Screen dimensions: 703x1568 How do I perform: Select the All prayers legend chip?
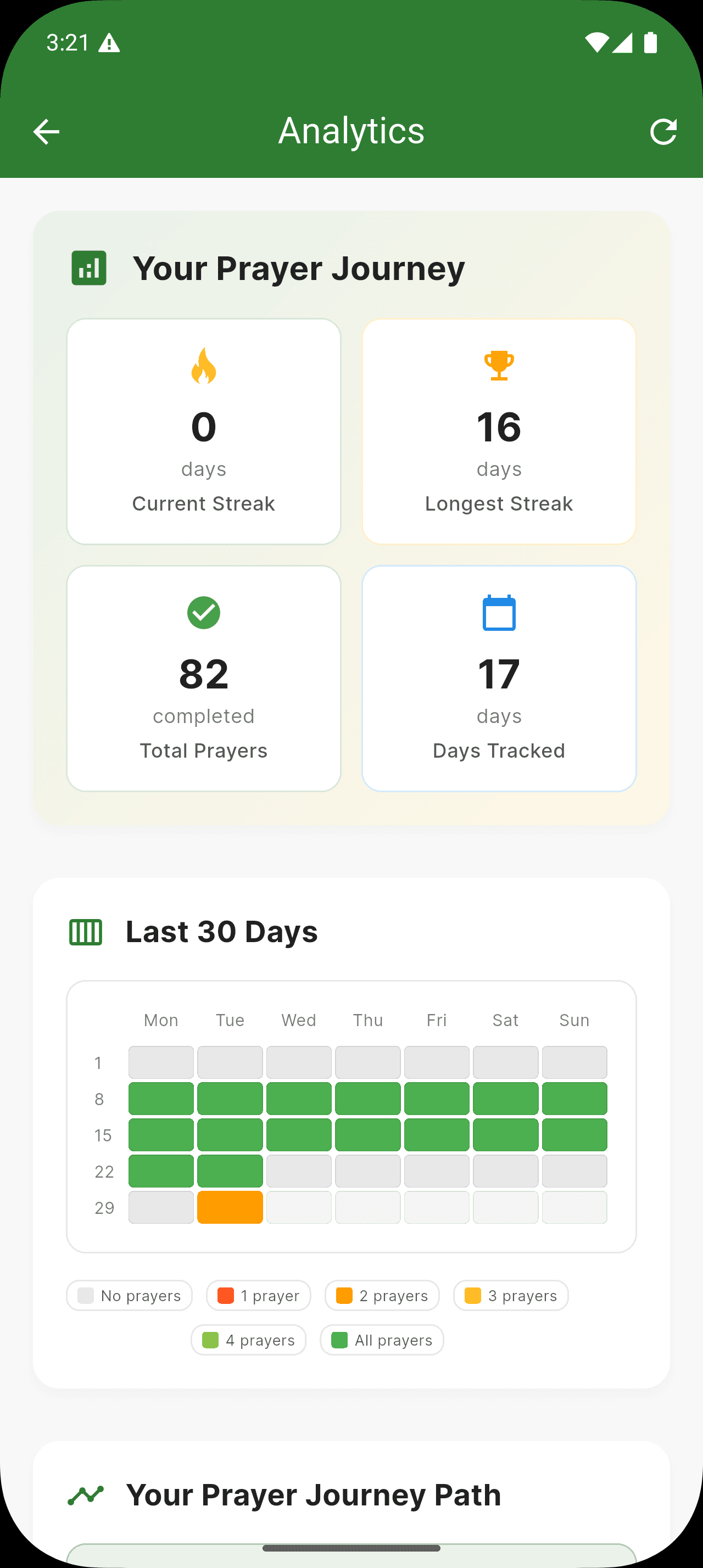(x=382, y=1340)
